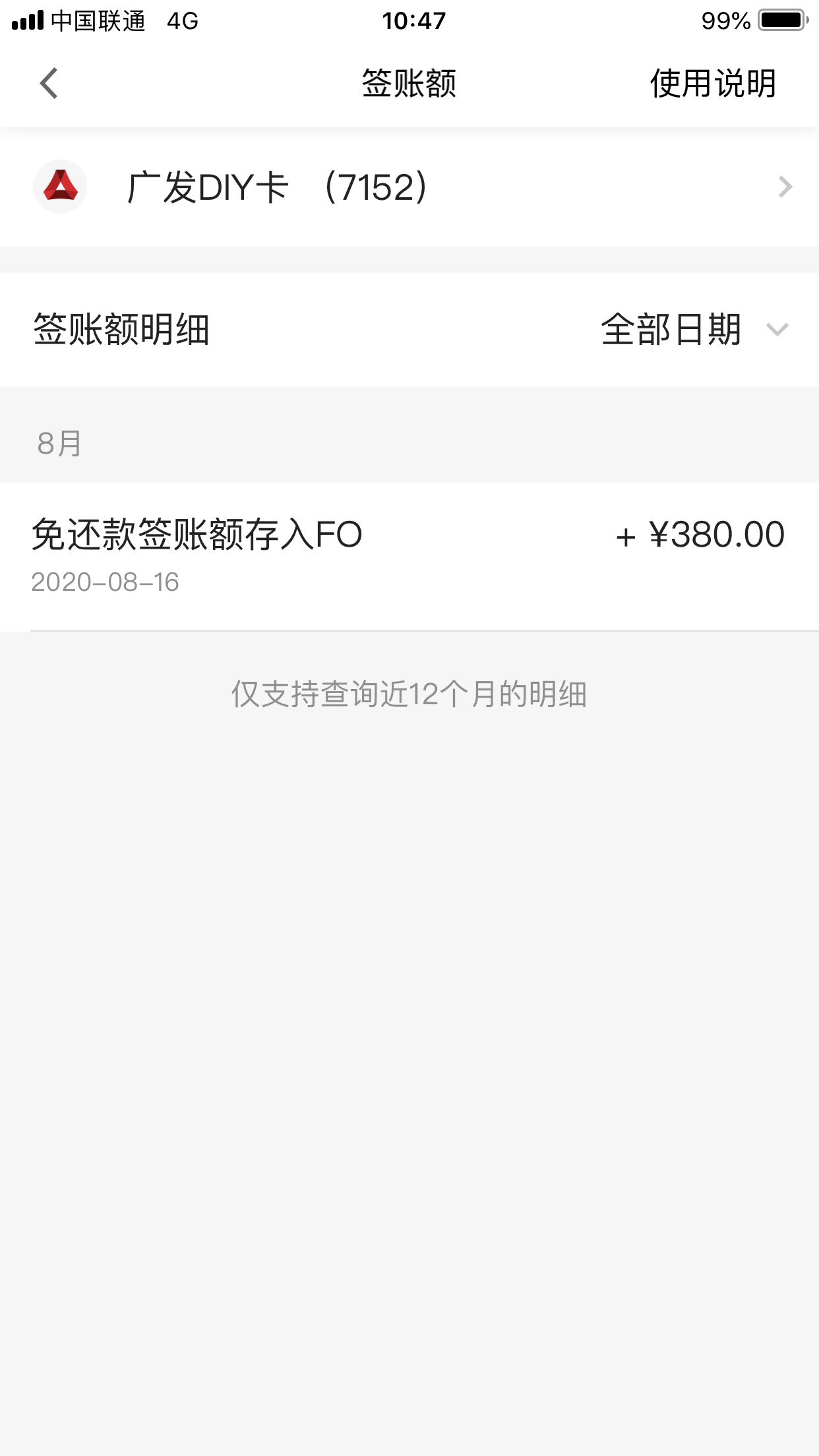Open the 免还款签账额存入FO transaction entry
This screenshot has height=1456, width=819.
[x=409, y=556]
